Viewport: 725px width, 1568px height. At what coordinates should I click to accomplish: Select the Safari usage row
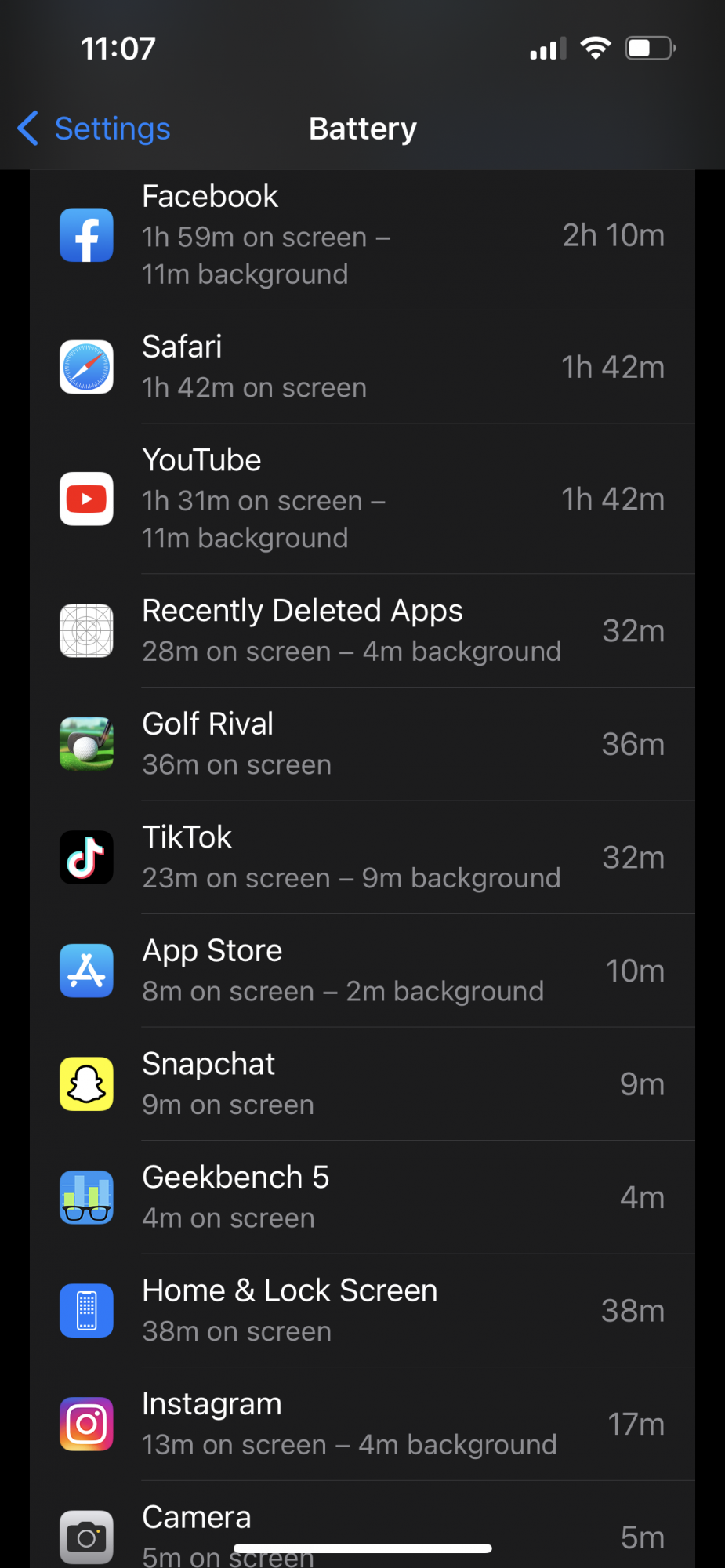coord(362,367)
